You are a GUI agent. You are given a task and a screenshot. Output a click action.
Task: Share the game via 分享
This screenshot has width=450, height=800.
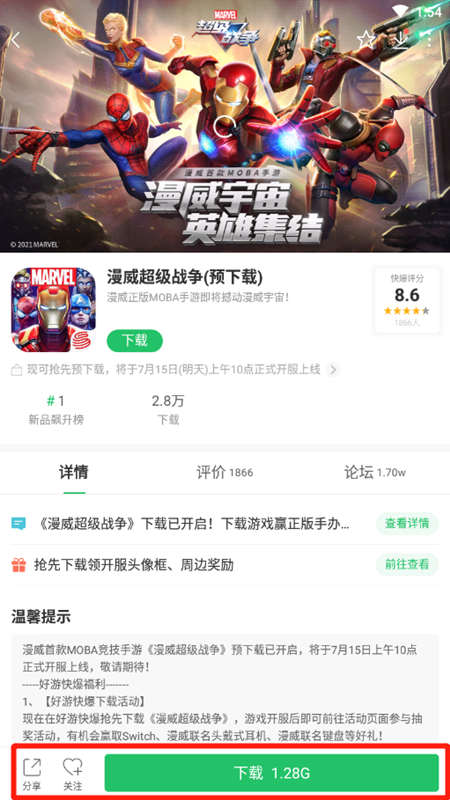point(32,774)
